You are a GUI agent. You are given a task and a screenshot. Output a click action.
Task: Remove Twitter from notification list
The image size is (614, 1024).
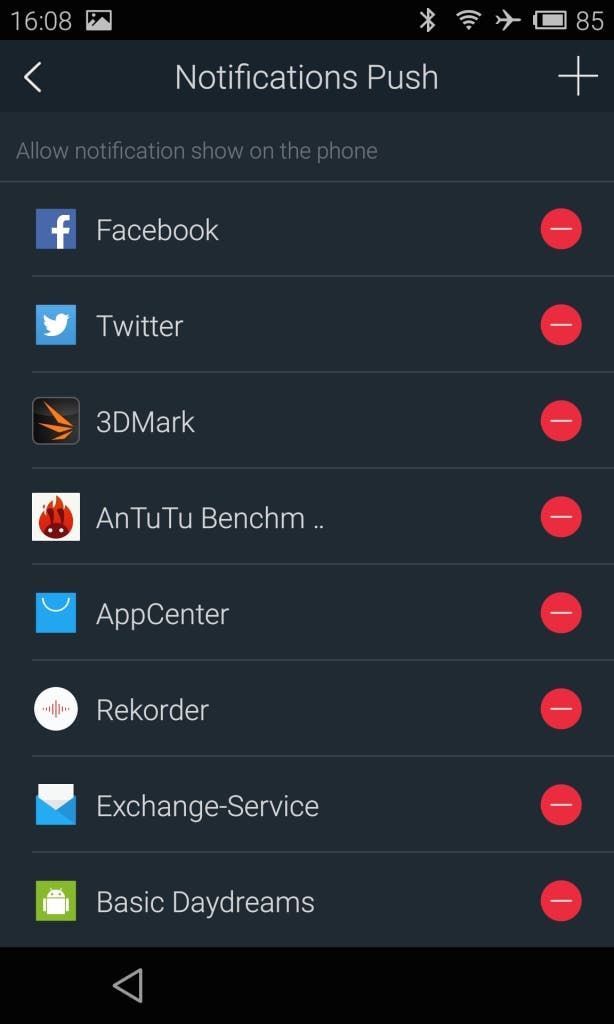560,325
